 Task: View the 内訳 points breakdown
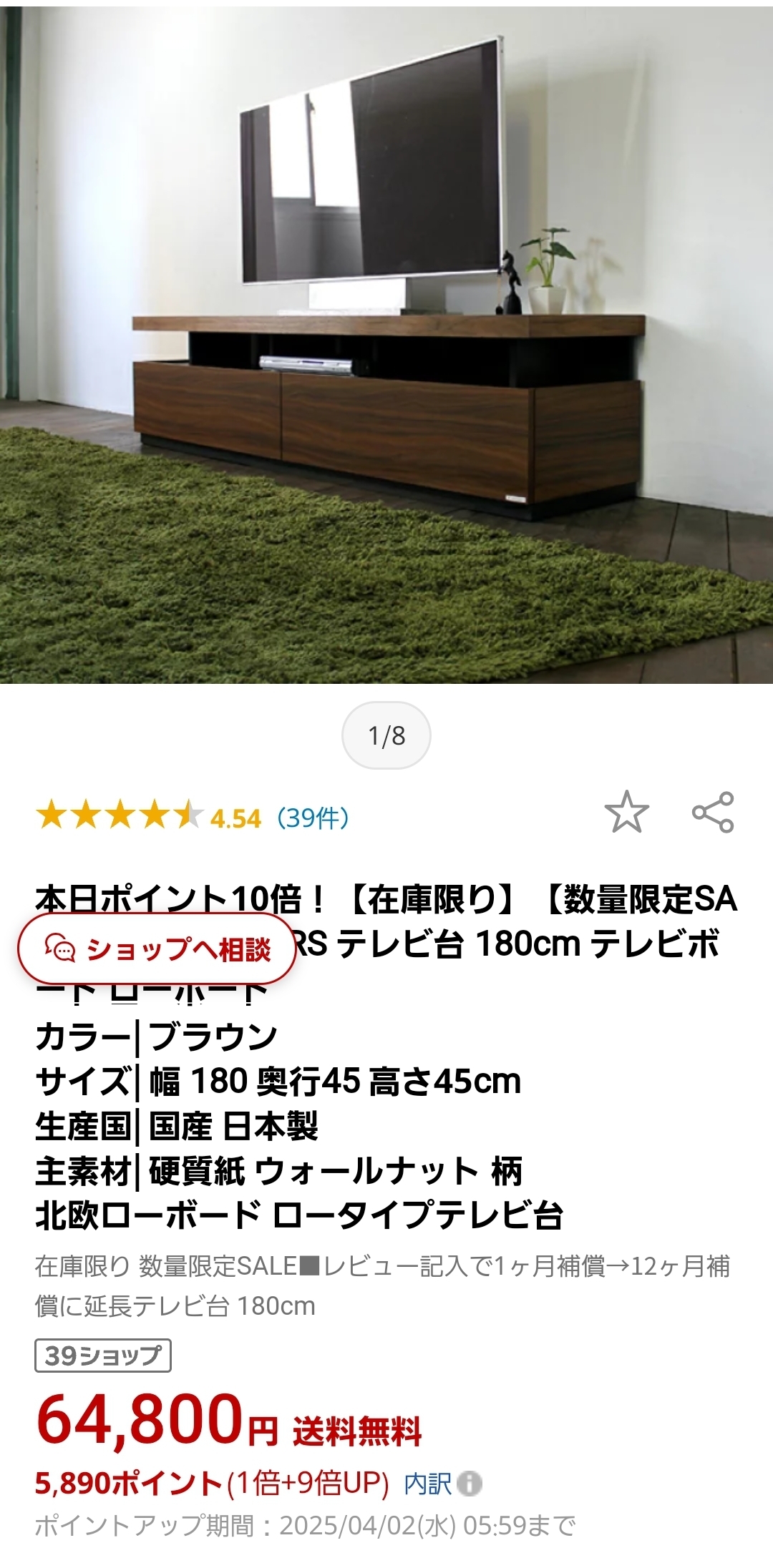[442, 1484]
